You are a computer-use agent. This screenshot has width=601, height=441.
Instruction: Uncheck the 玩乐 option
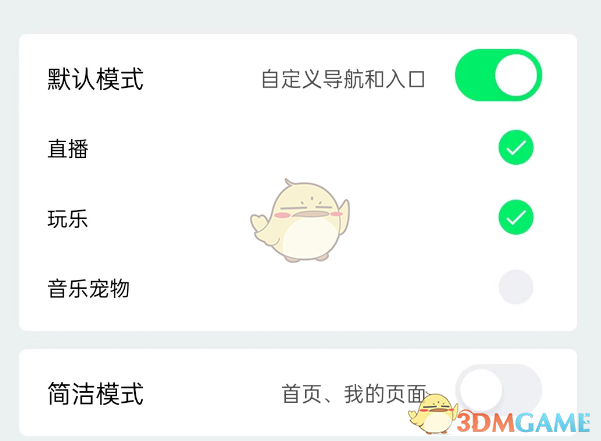point(516,217)
